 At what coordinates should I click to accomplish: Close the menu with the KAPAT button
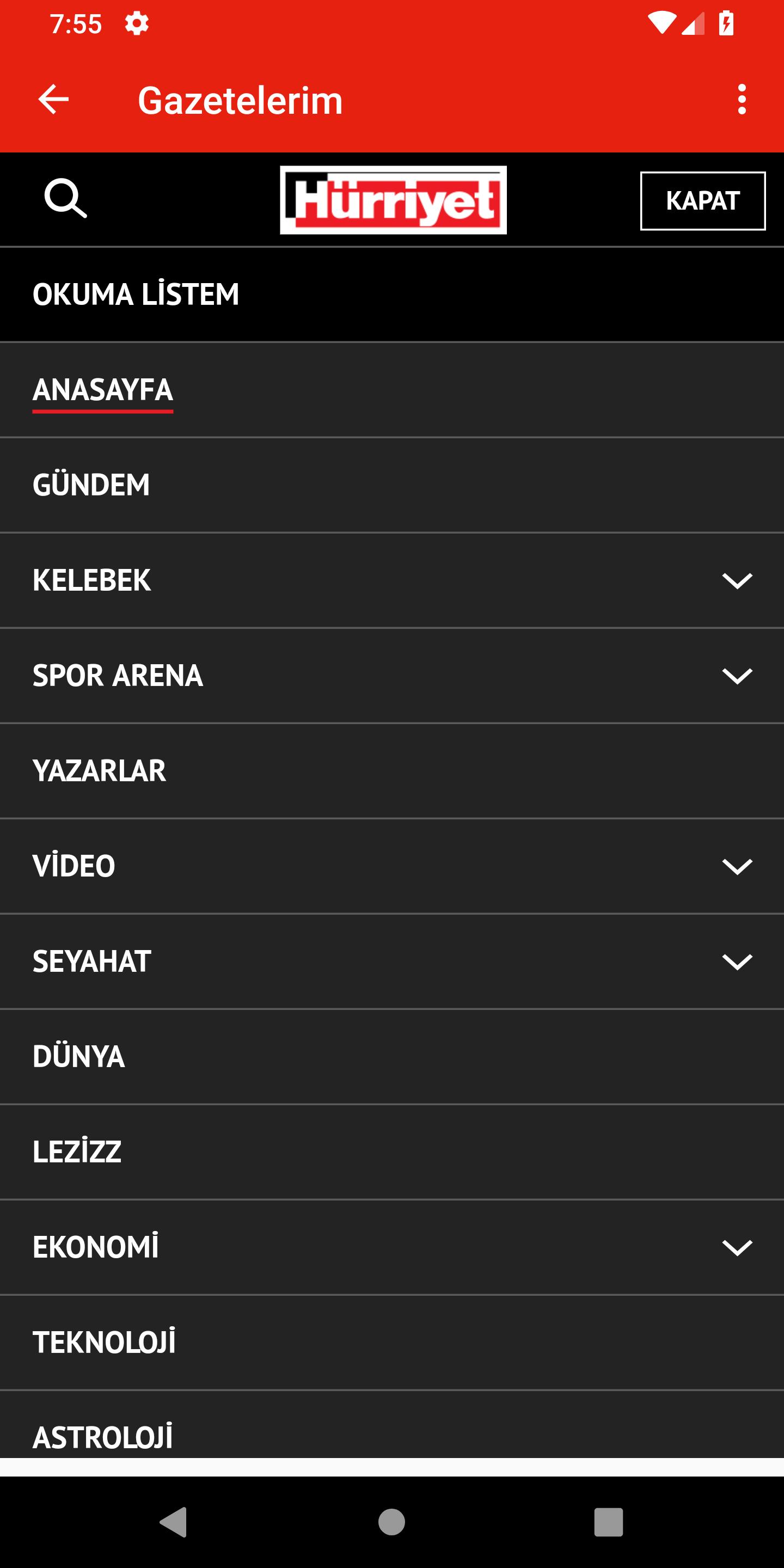702,200
